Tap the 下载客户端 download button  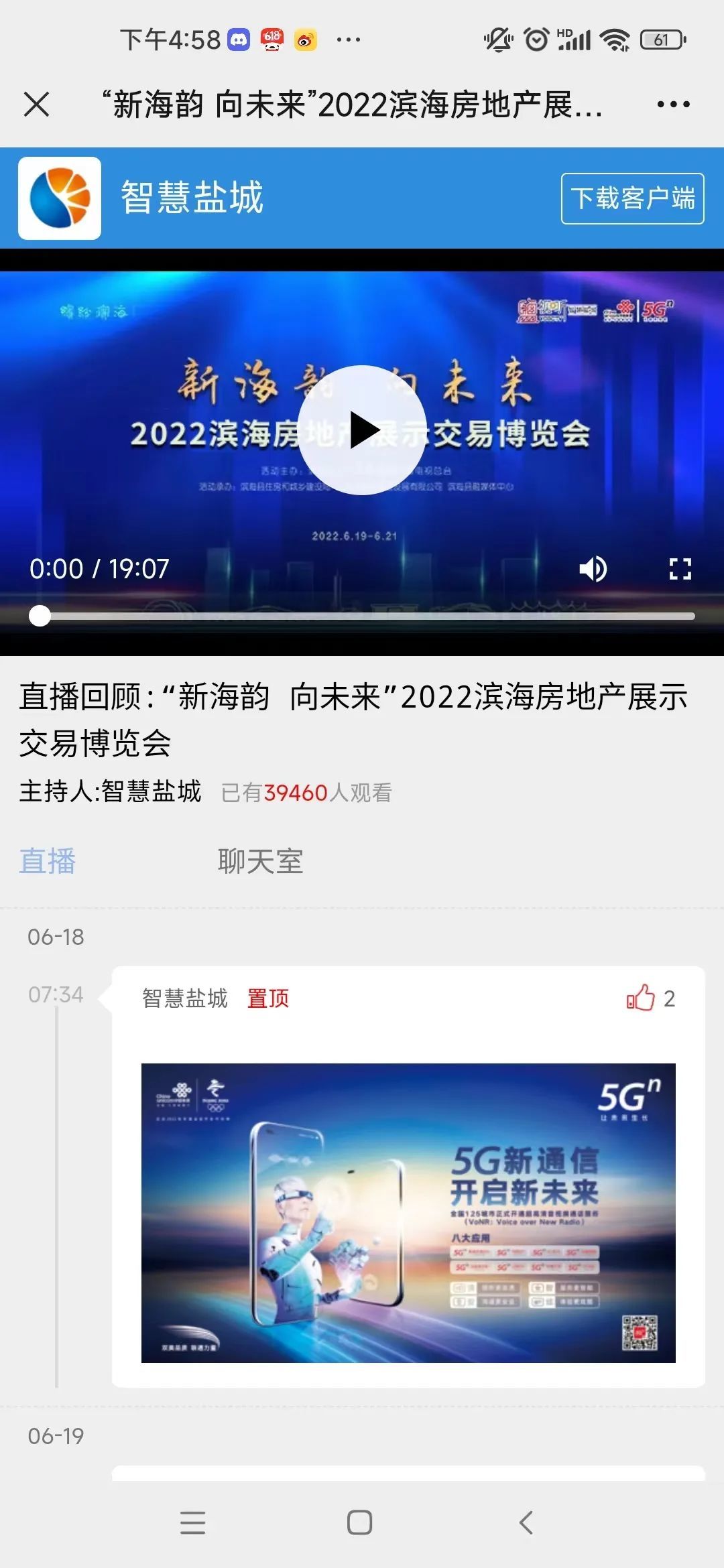click(632, 198)
